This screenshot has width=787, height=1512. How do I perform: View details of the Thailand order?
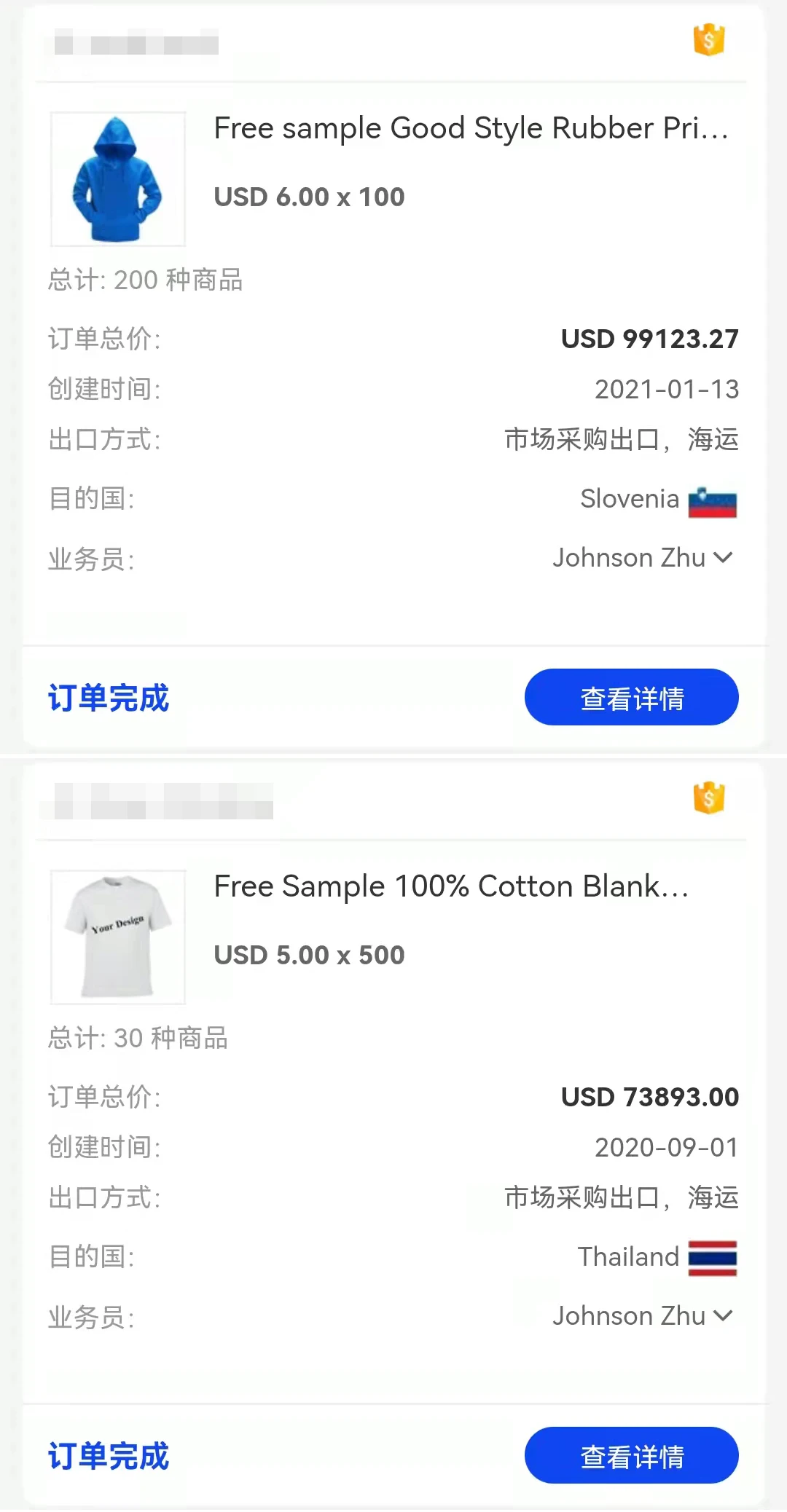pyautogui.click(x=631, y=1455)
